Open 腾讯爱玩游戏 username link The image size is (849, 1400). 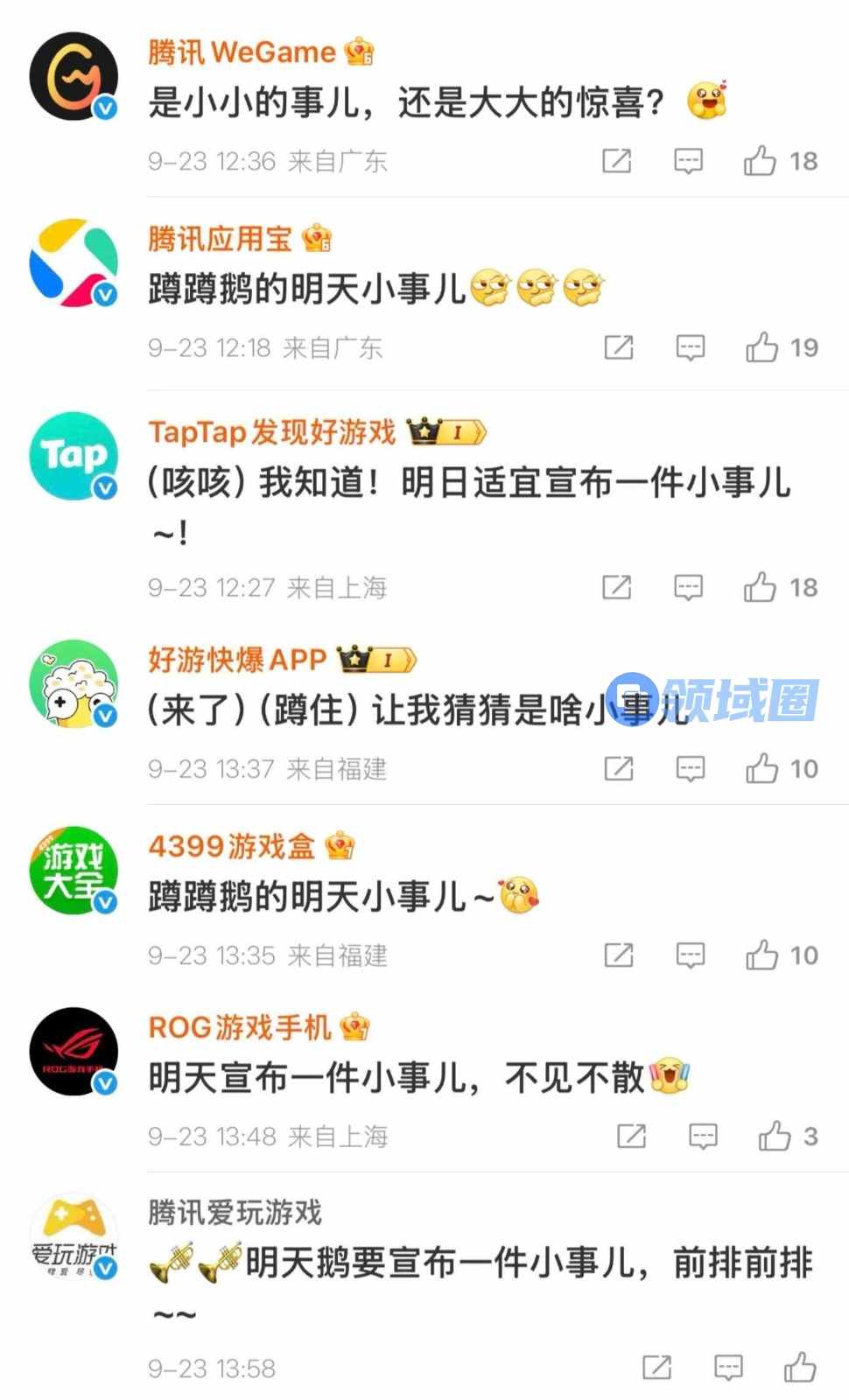point(235,1213)
